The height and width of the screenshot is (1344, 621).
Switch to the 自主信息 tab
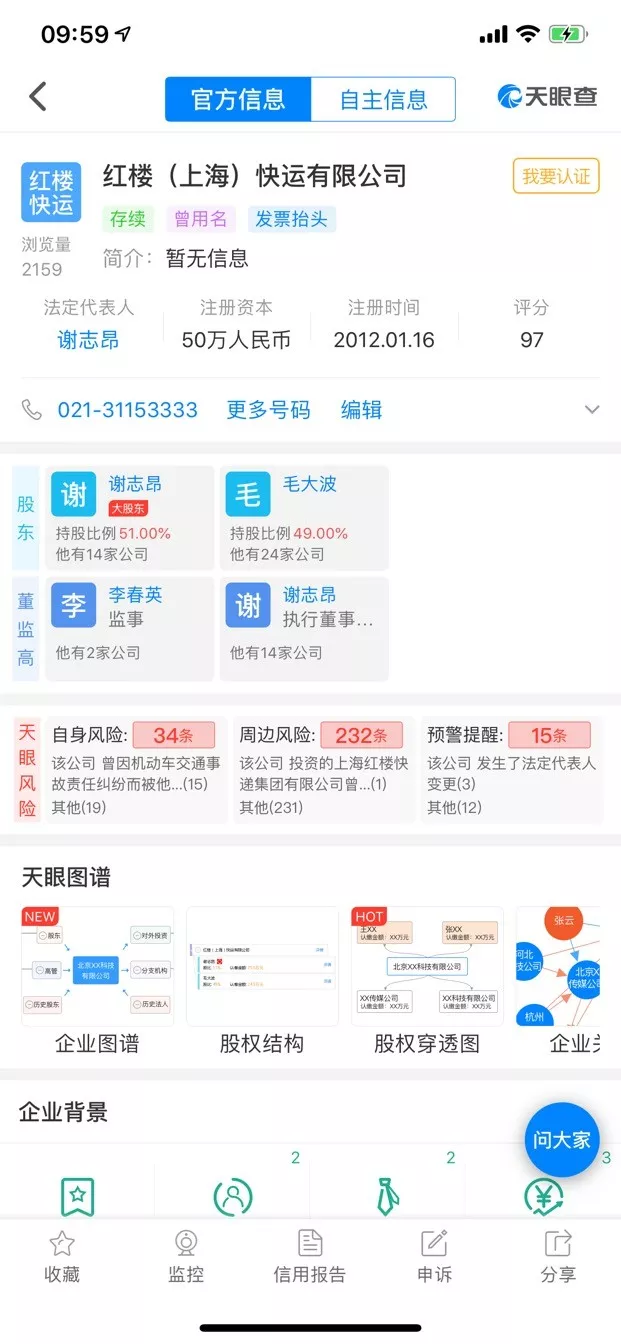click(x=383, y=99)
